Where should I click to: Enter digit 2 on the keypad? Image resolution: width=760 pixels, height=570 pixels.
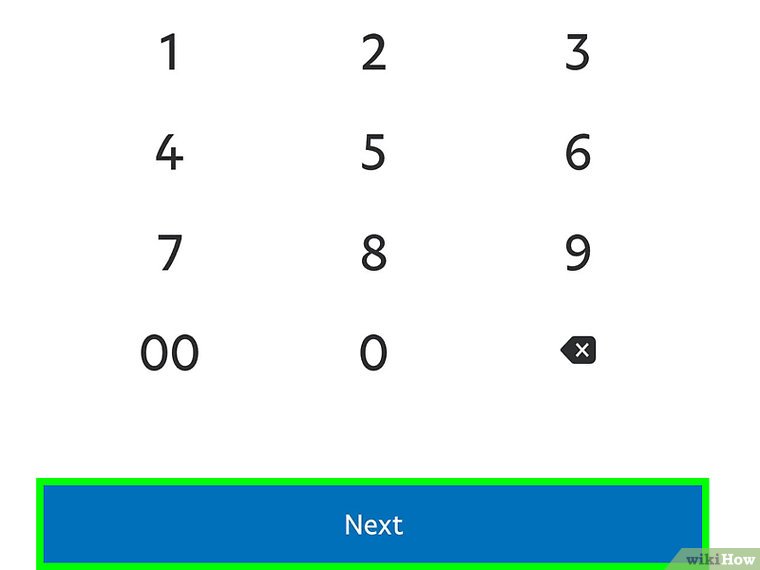(x=374, y=53)
